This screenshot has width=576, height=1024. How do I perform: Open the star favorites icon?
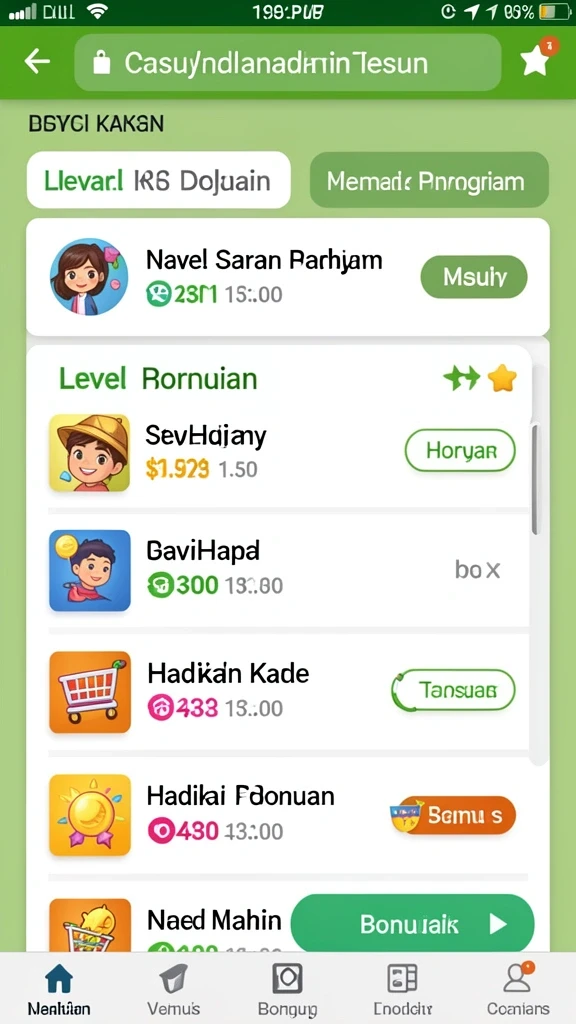[x=536, y=59]
